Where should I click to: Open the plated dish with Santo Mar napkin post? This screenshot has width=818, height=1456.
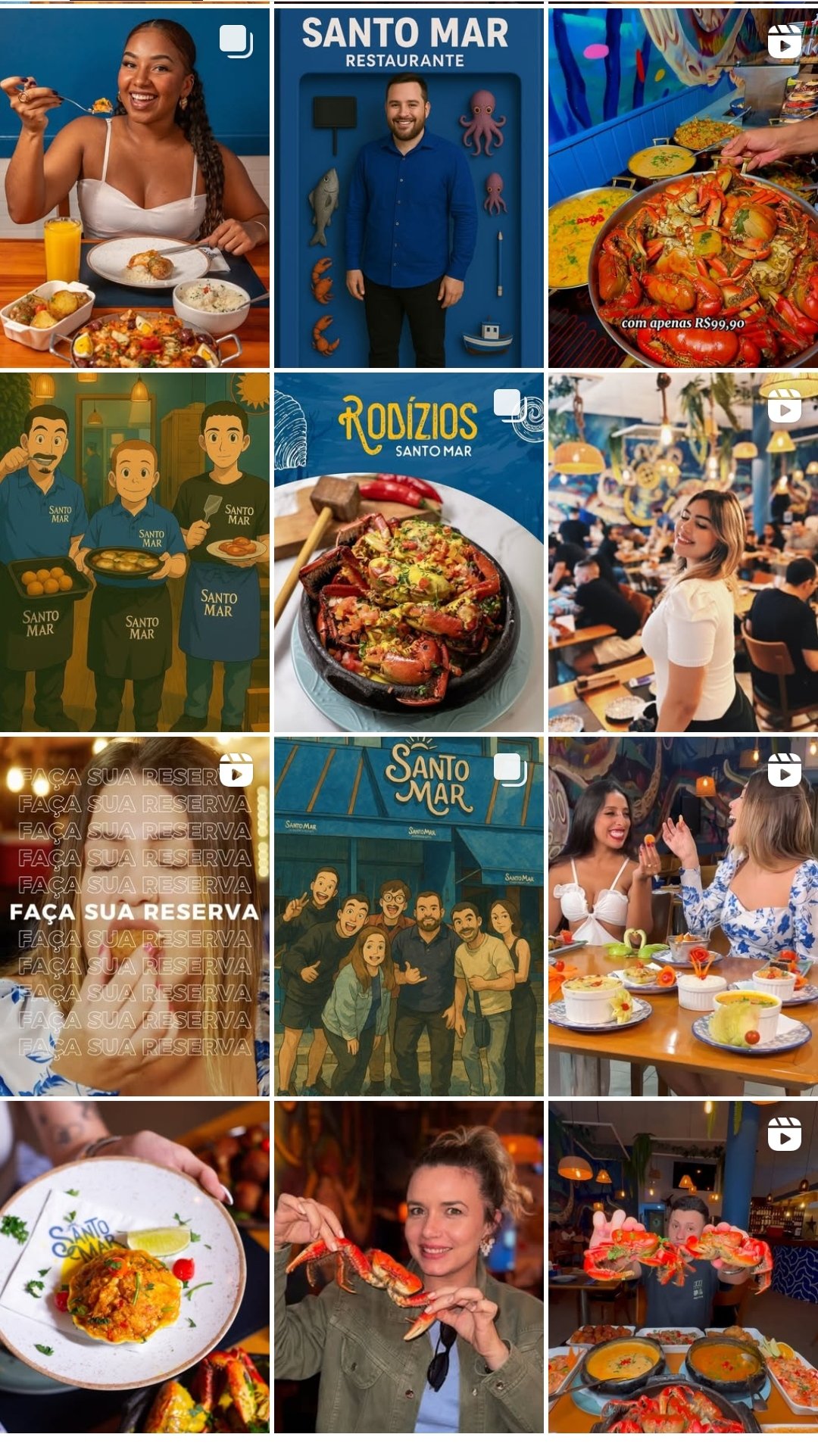[x=135, y=1267]
